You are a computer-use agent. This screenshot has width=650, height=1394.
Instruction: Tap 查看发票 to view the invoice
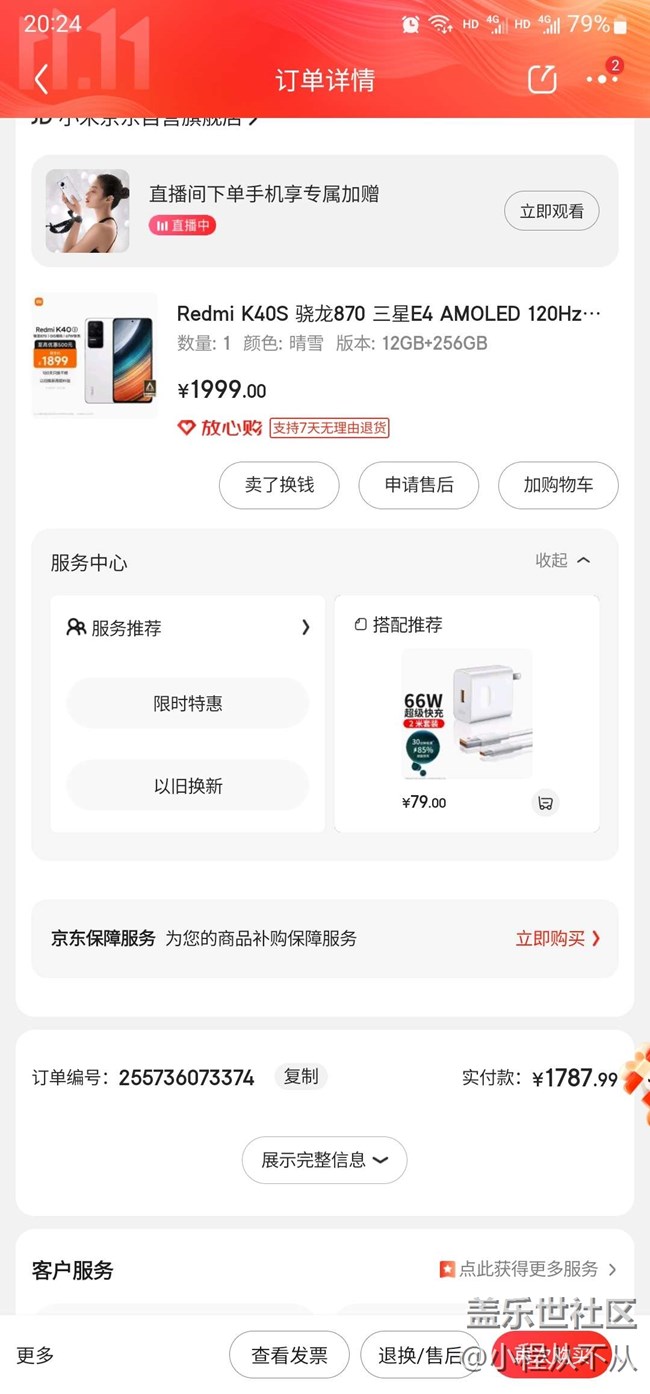point(289,1356)
